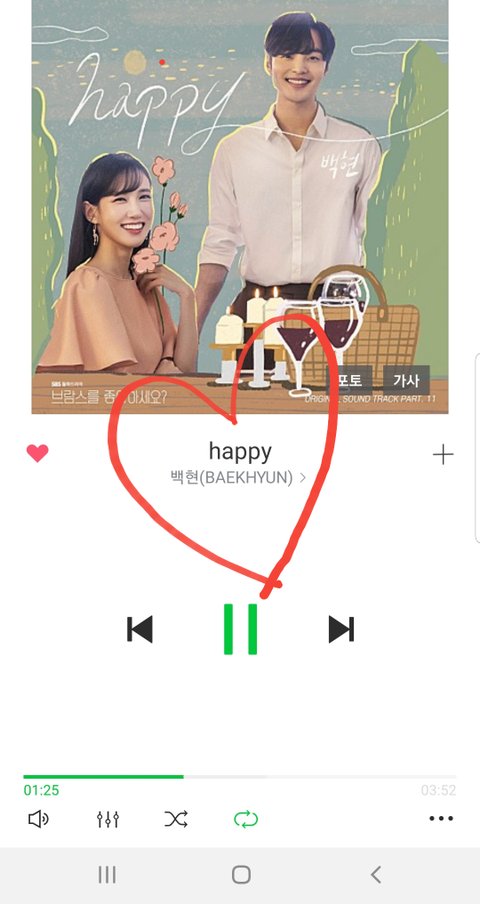Open recent apps from the navigation bar

click(107, 875)
